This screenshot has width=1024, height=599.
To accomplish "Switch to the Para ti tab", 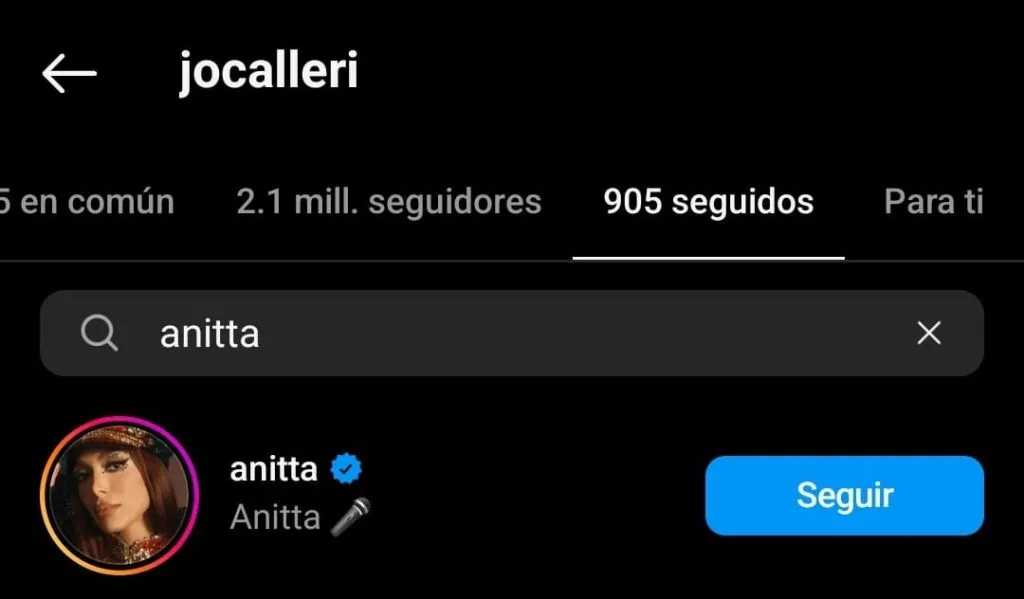I will tap(934, 202).
